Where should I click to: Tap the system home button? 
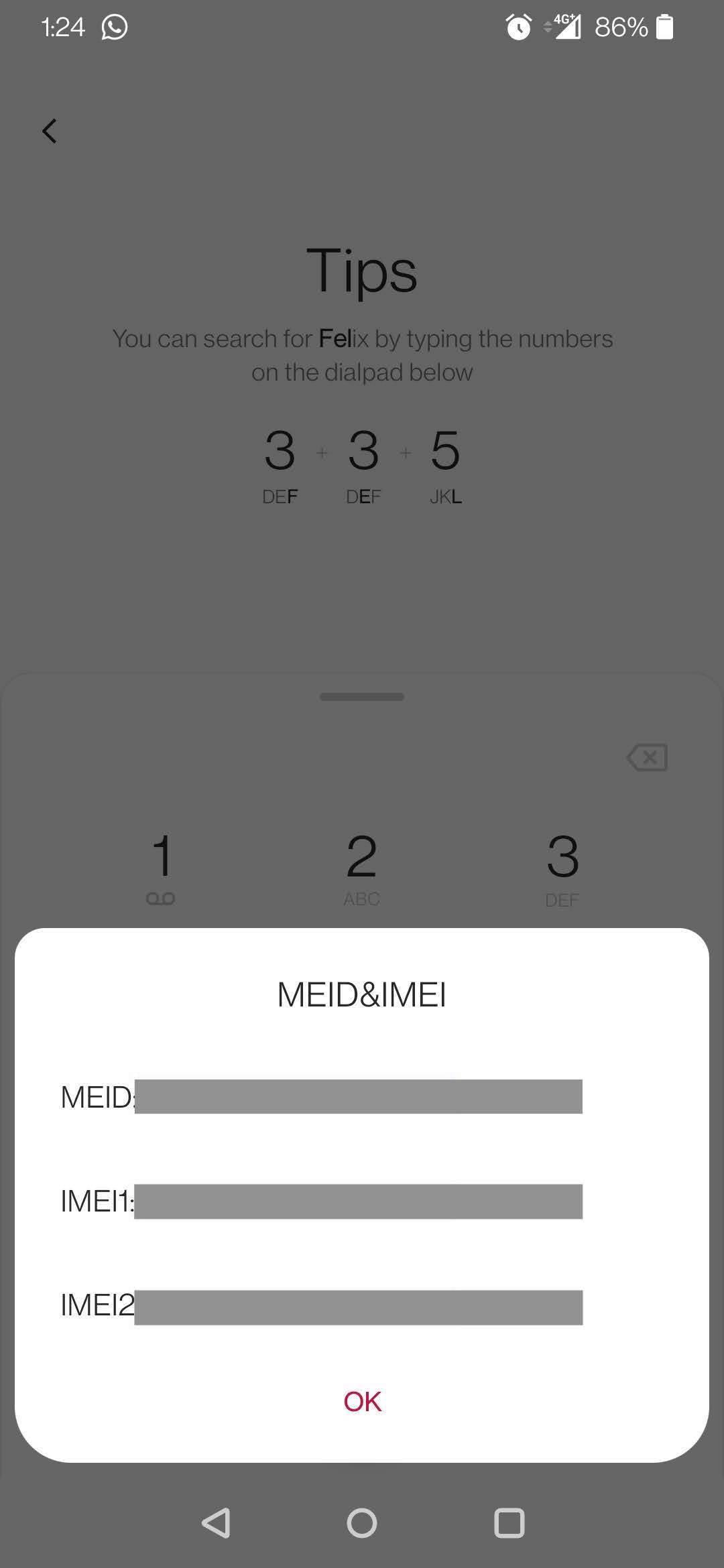tap(362, 1522)
